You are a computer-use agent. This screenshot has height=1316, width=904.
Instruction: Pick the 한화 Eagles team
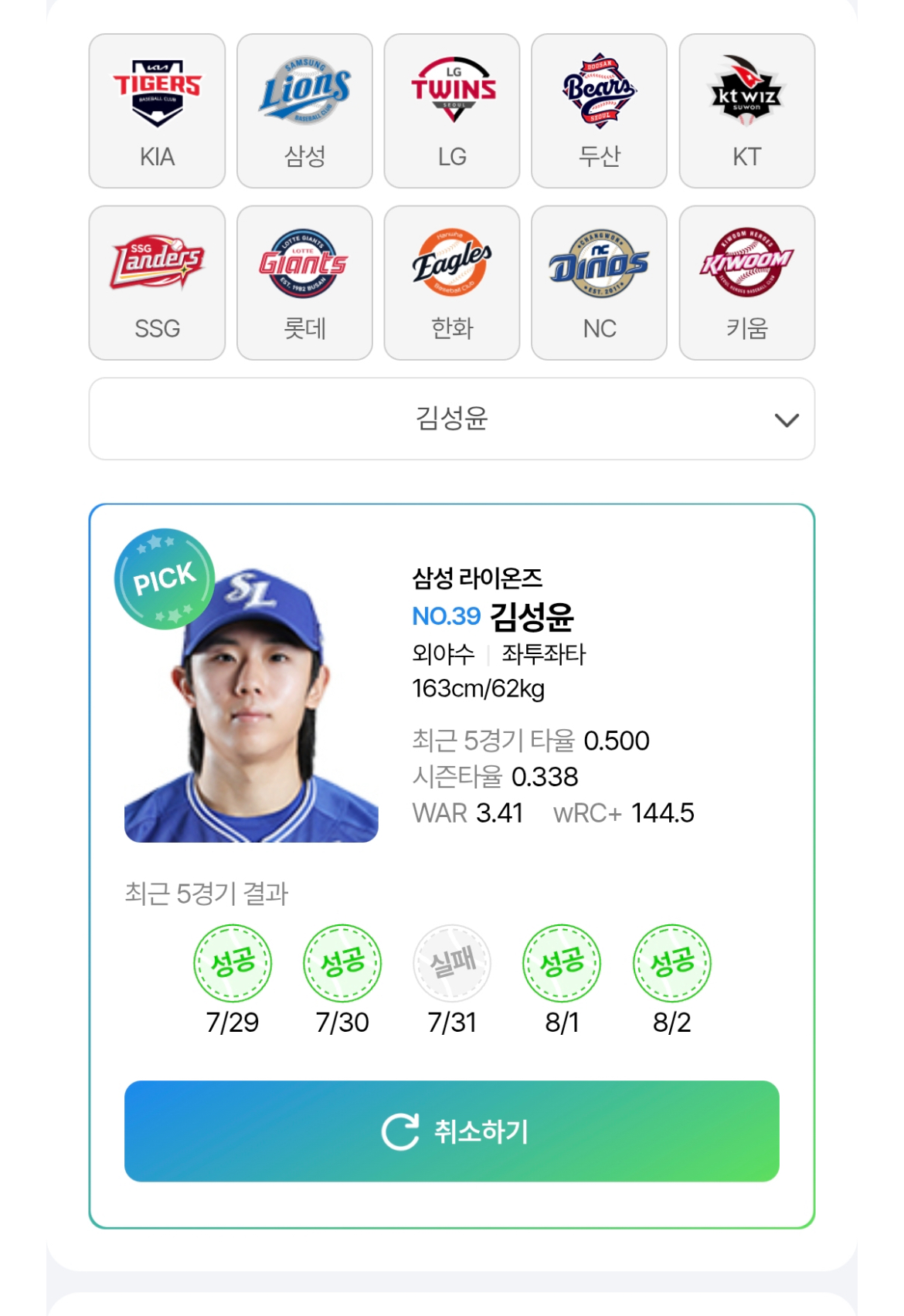pyautogui.click(x=452, y=283)
